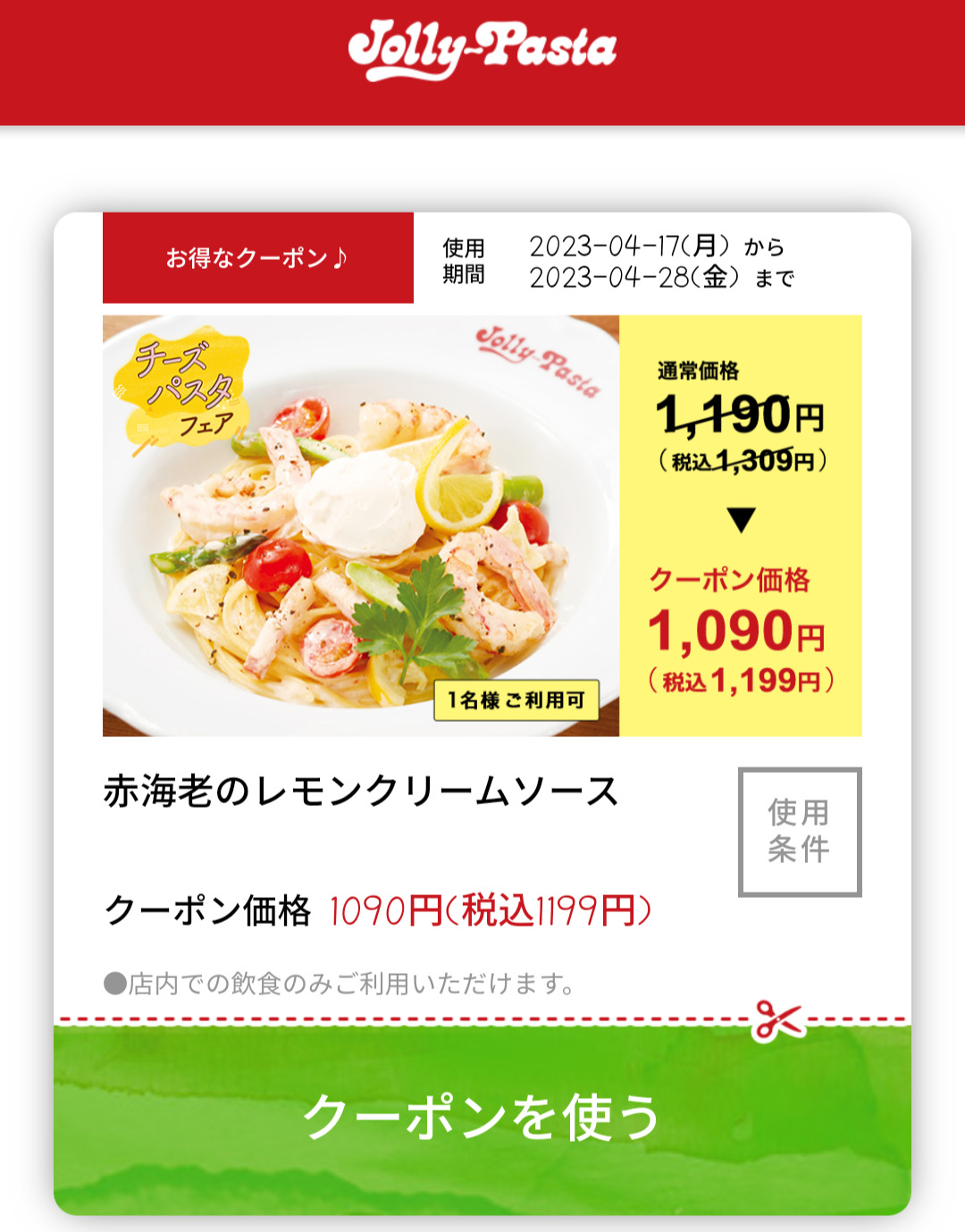Open the 使用条件 usage conditions box
The width and height of the screenshot is (965, 1232).
(800, 832)
